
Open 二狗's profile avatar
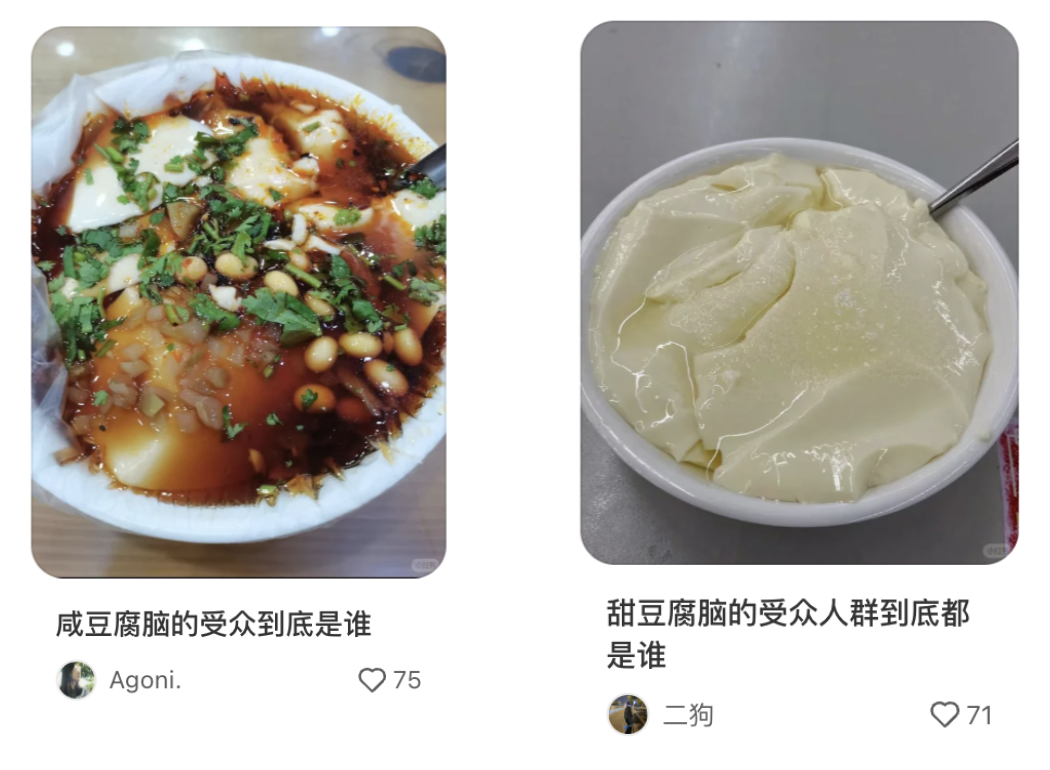tap(628, 715)
